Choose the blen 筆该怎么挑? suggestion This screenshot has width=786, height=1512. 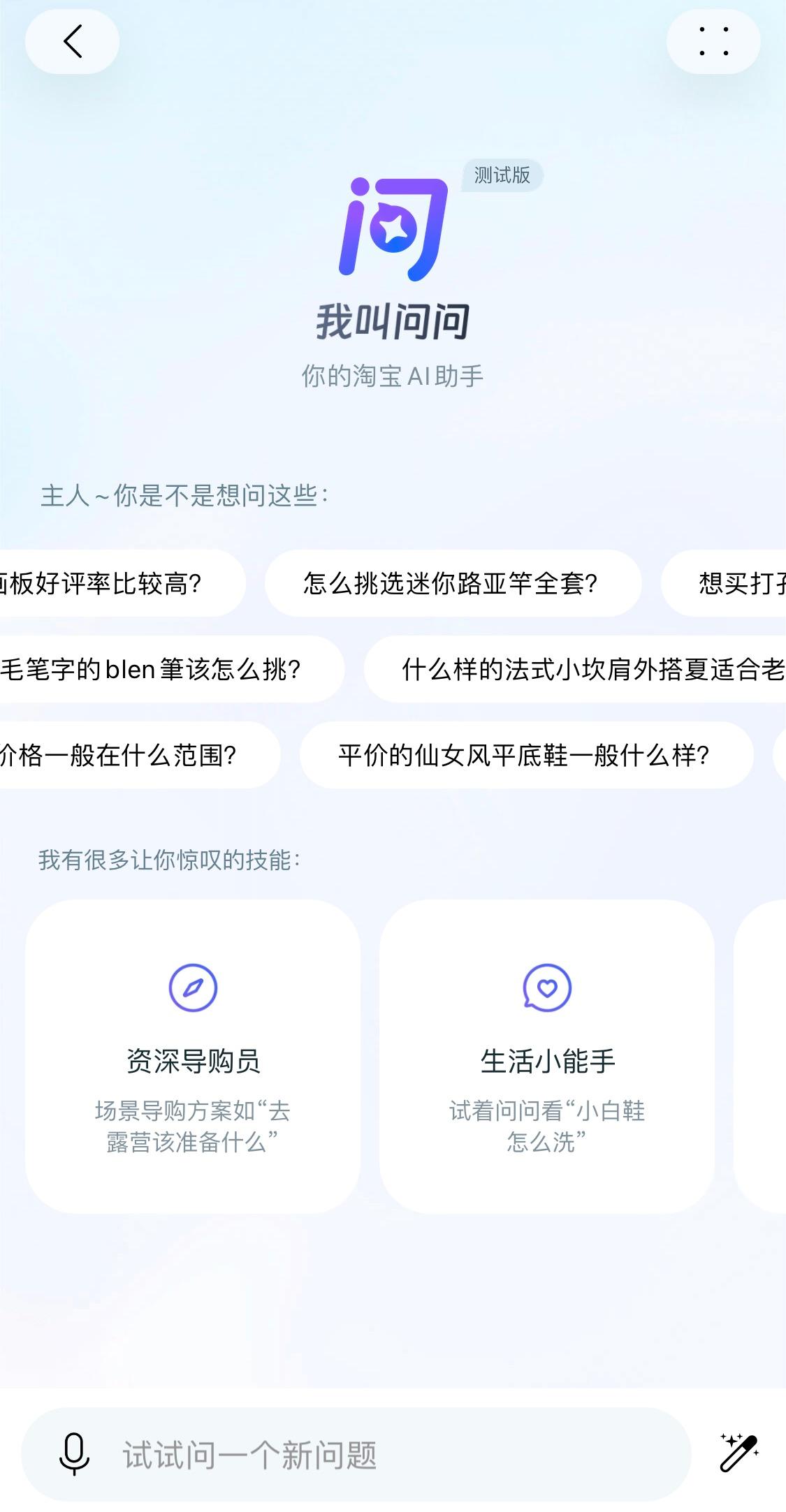[x=161, y=670]
